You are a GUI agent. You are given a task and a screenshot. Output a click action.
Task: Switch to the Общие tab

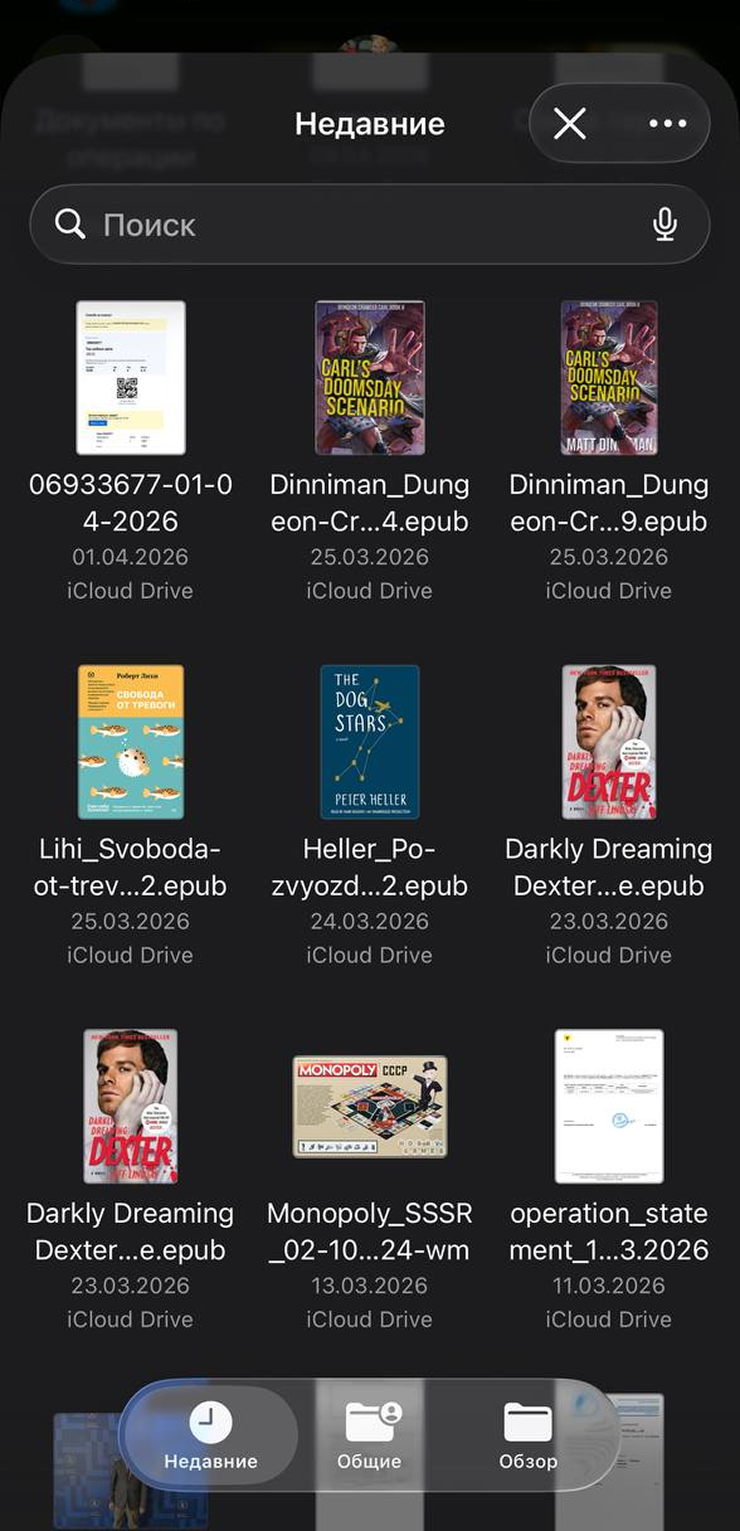click(x=370, y=1435)
